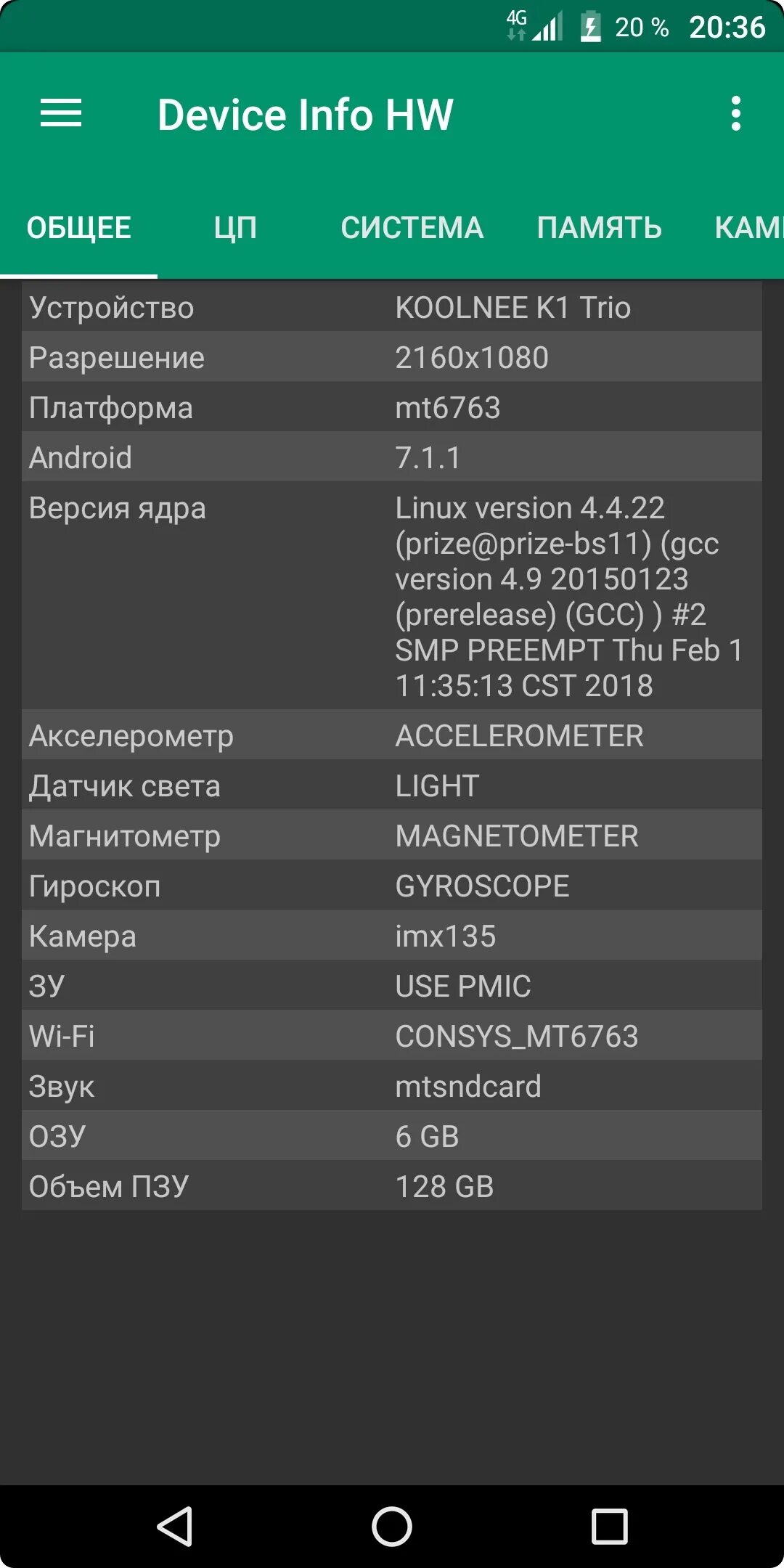Select the ОБЩЕЕ tab
This screenshot has width=784, height=1568.
point(78,228)
